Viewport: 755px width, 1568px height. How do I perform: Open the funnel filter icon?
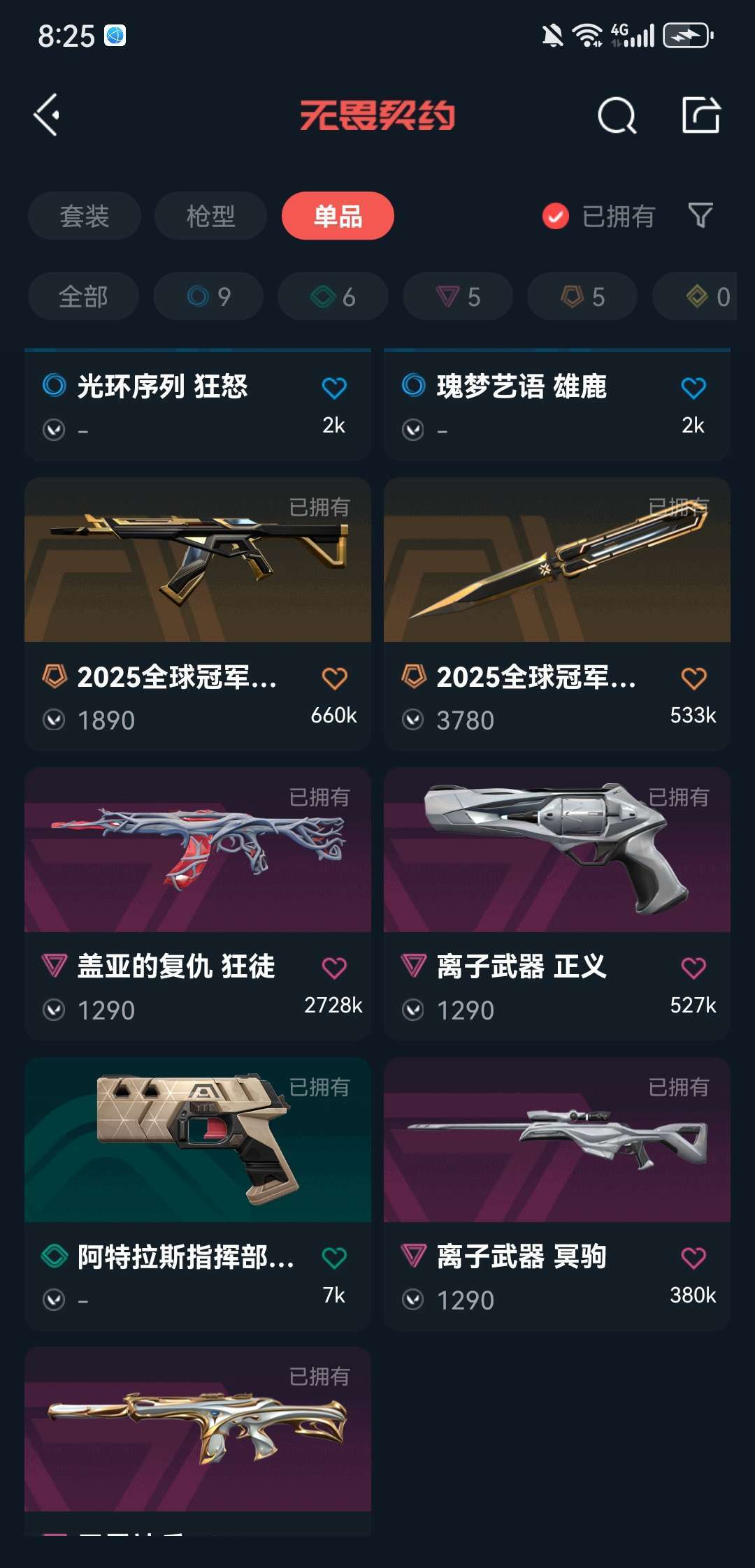click(700, 215)
